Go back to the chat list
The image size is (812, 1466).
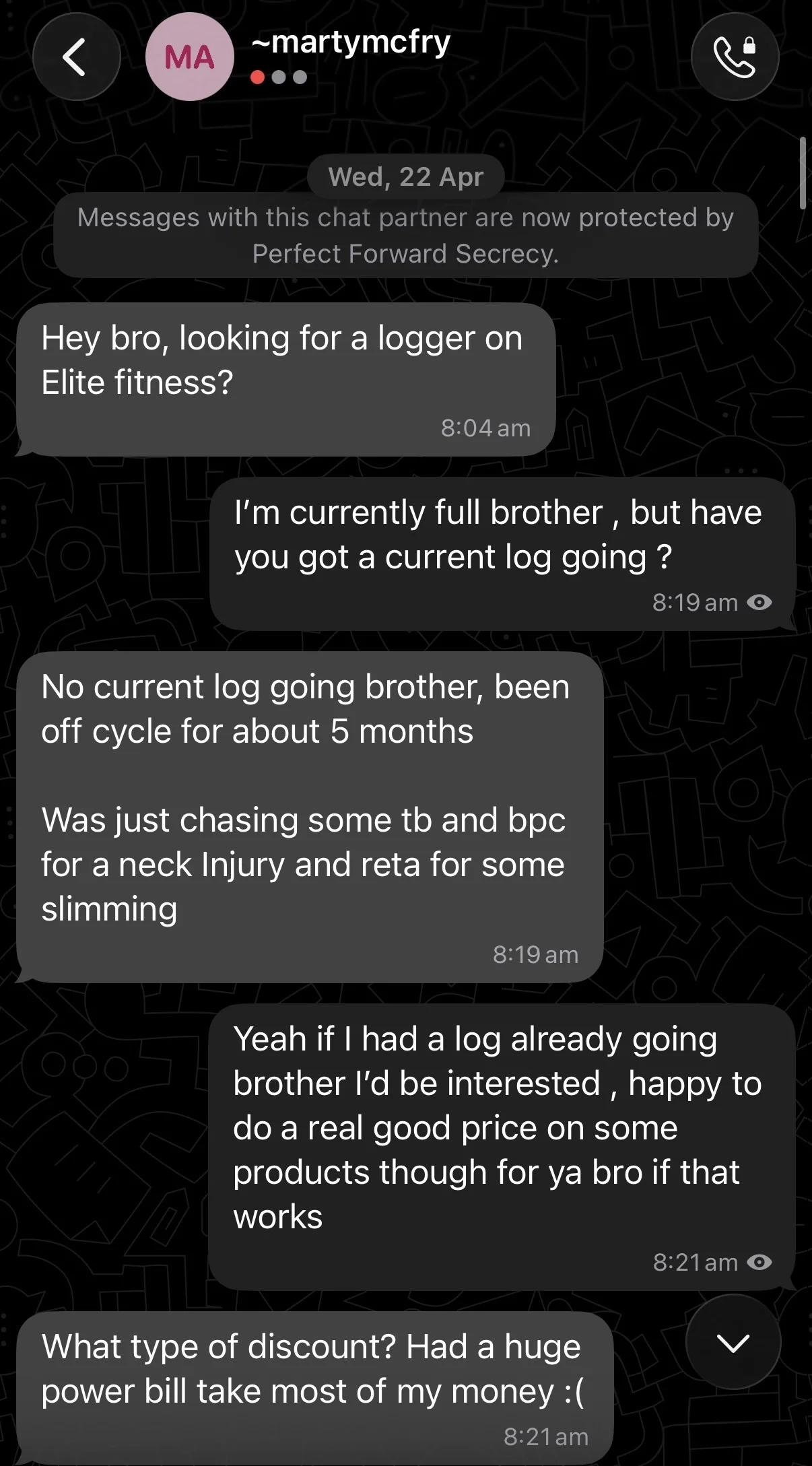coord(76,57)
